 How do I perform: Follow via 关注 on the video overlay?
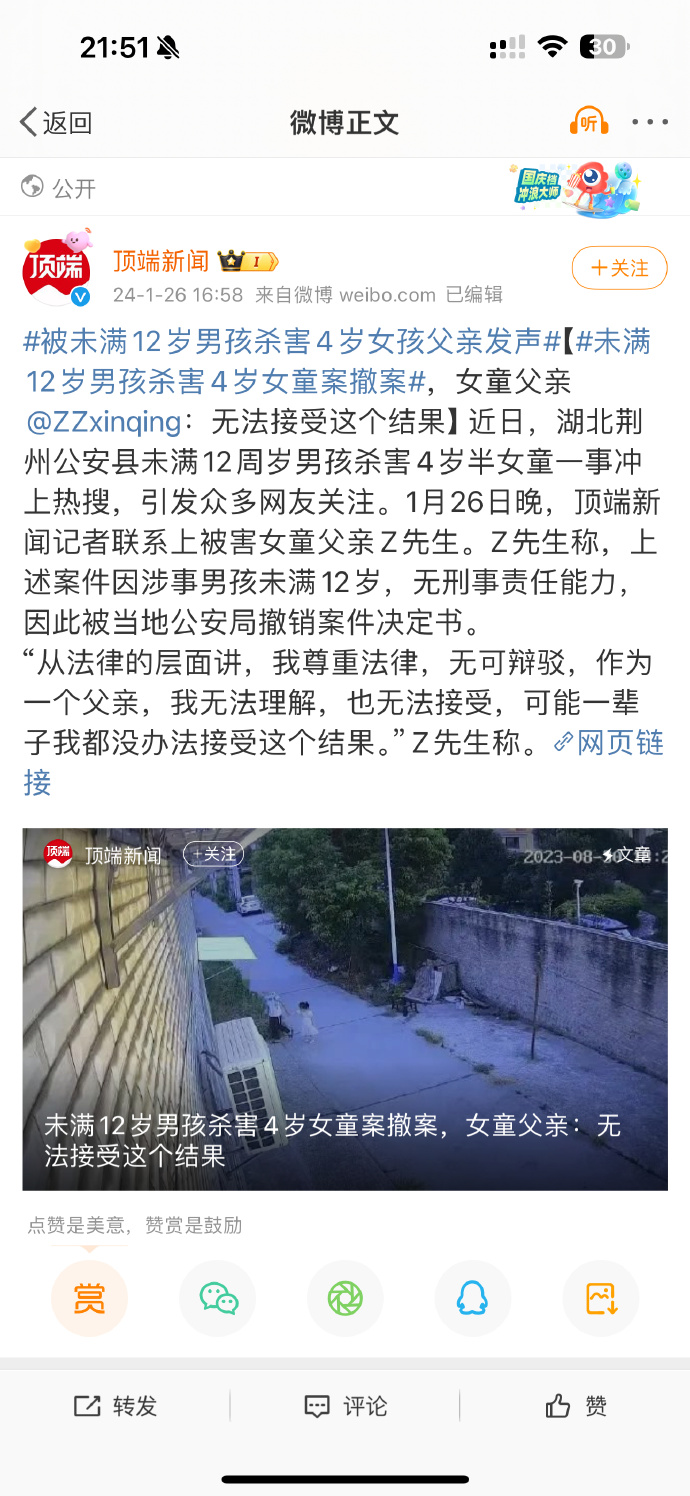213,854
